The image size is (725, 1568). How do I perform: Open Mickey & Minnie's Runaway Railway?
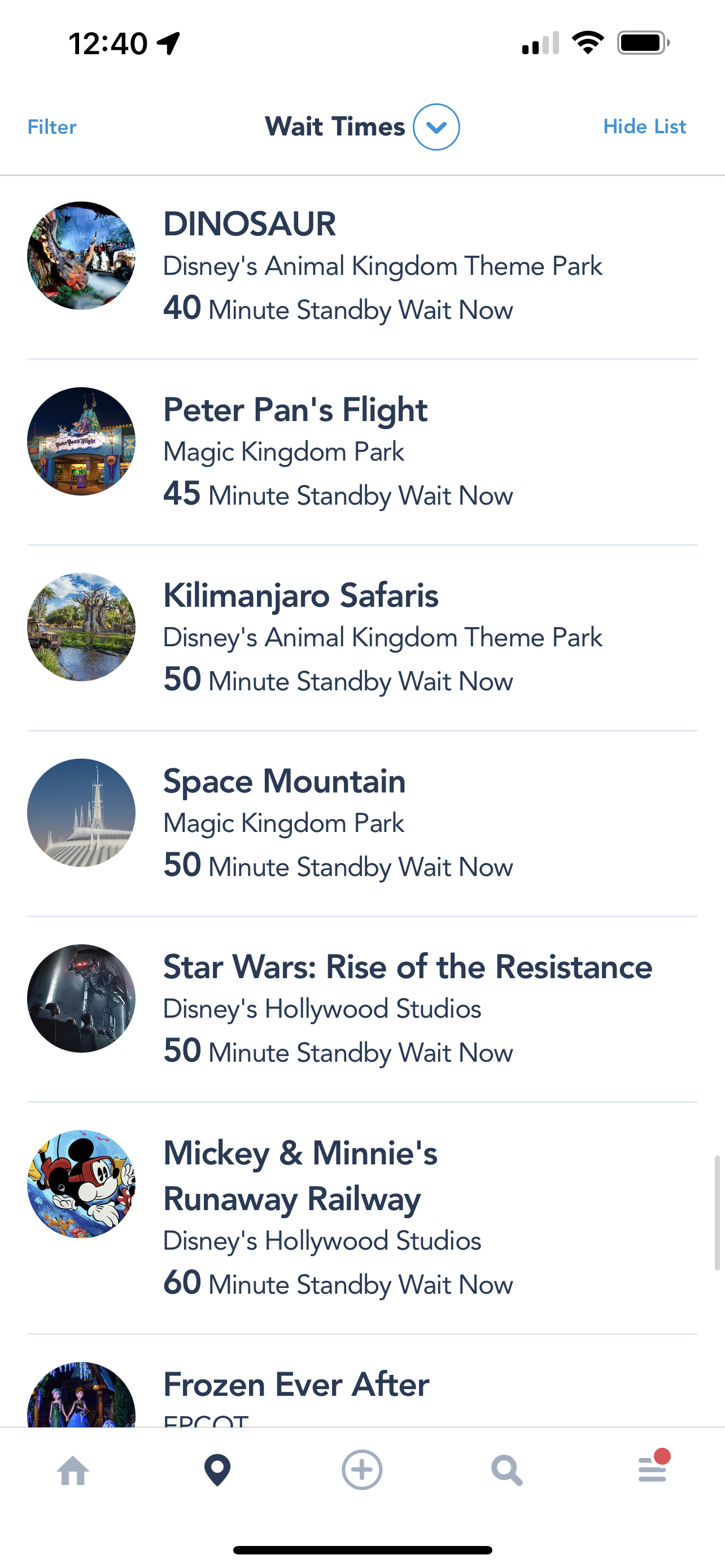click(361, 1217)
